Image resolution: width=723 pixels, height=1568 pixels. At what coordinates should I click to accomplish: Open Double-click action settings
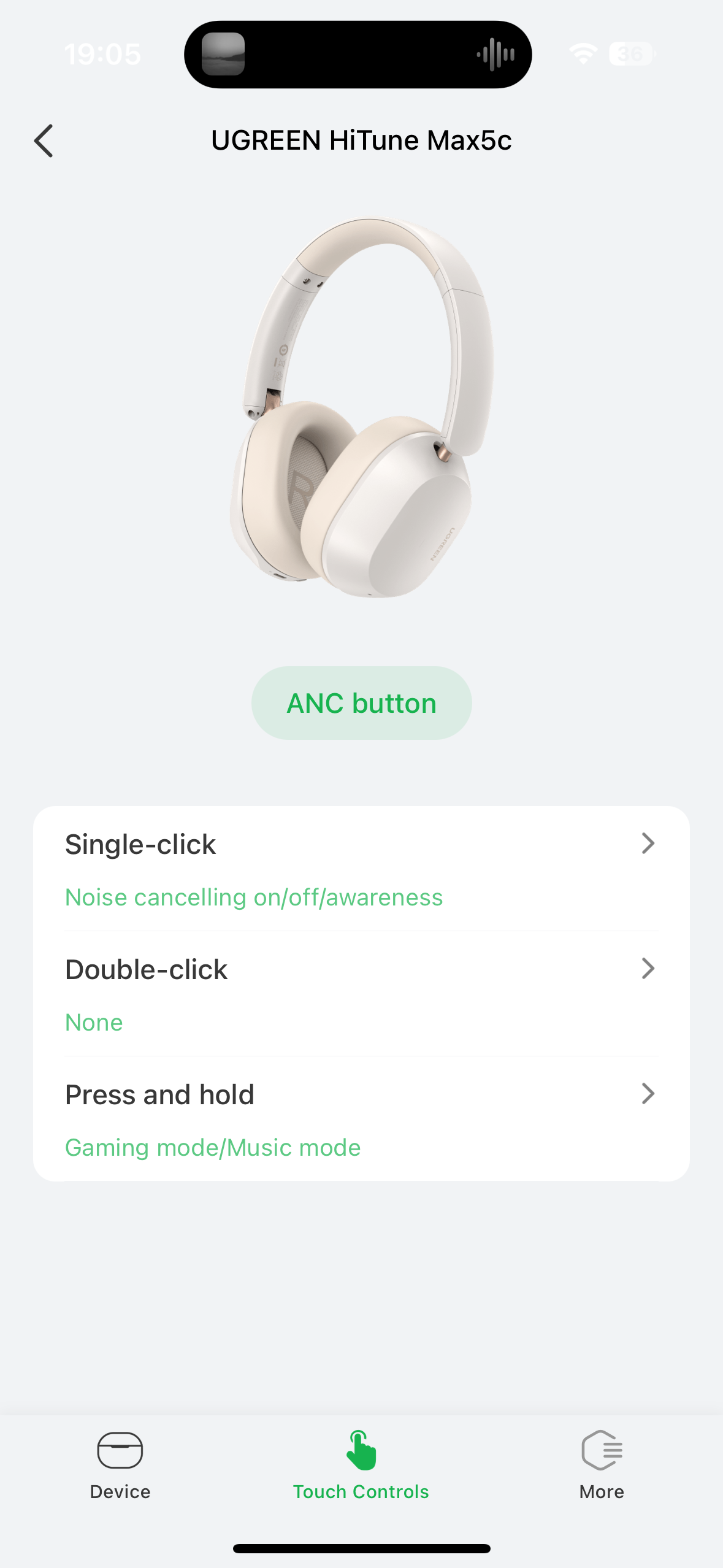click(x=361, y=994)
